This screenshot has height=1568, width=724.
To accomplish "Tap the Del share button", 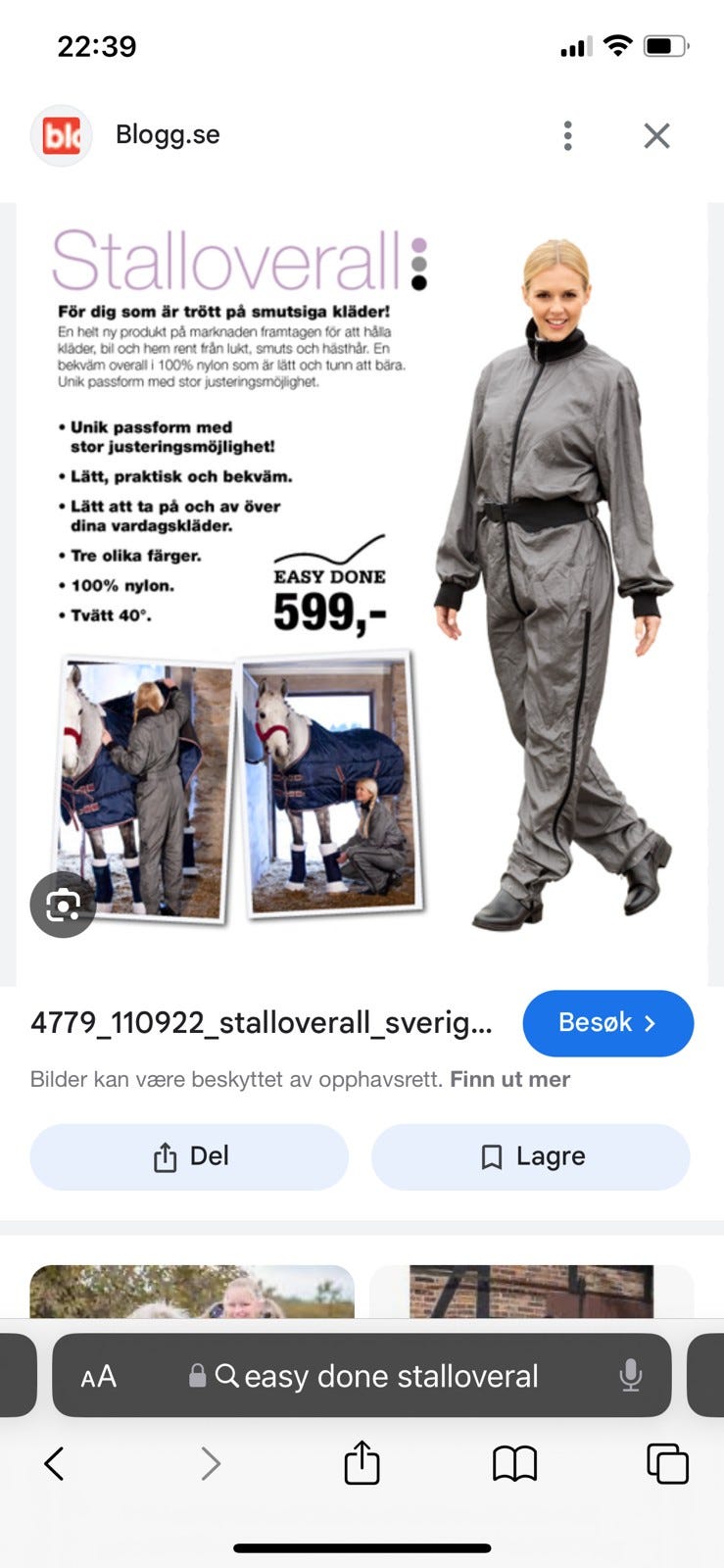I will coord(190,1156).
